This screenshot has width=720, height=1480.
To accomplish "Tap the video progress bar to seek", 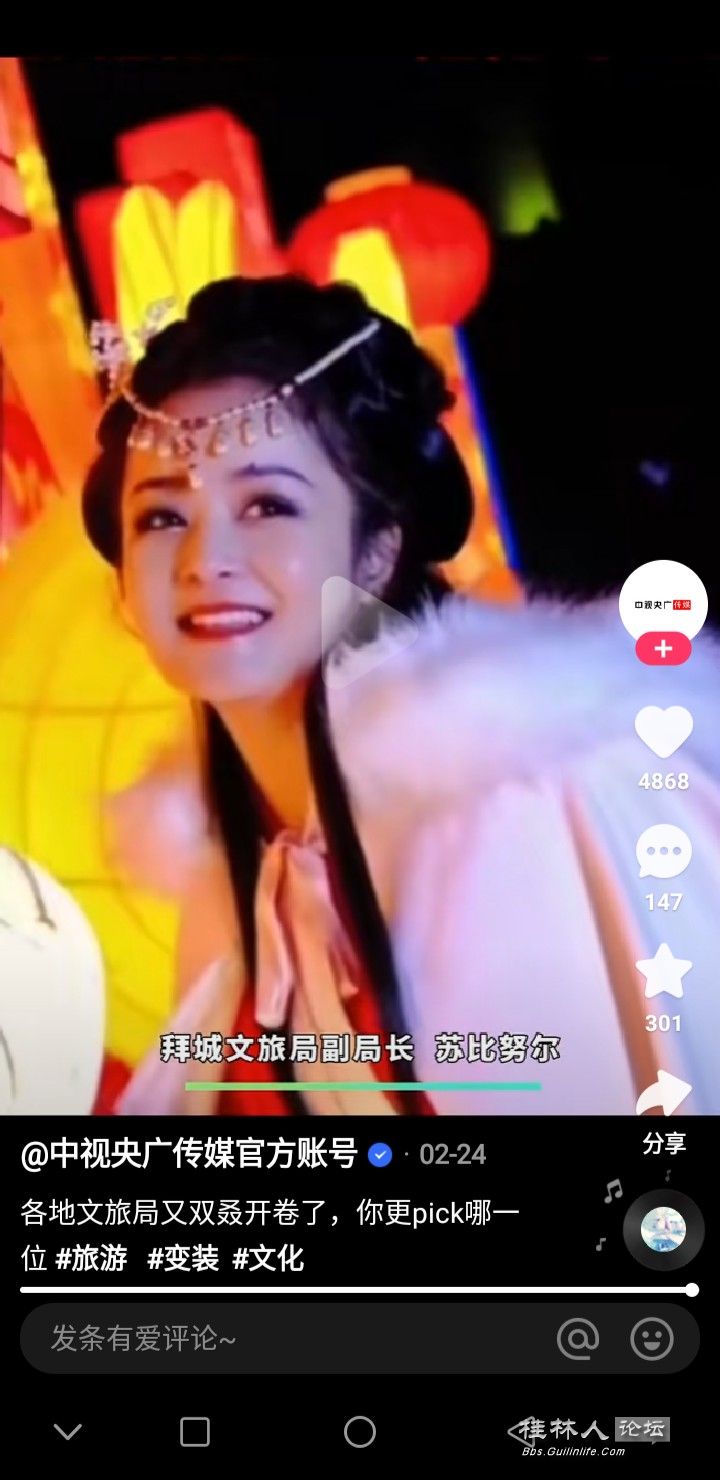I will click(x=358, y=1290).
